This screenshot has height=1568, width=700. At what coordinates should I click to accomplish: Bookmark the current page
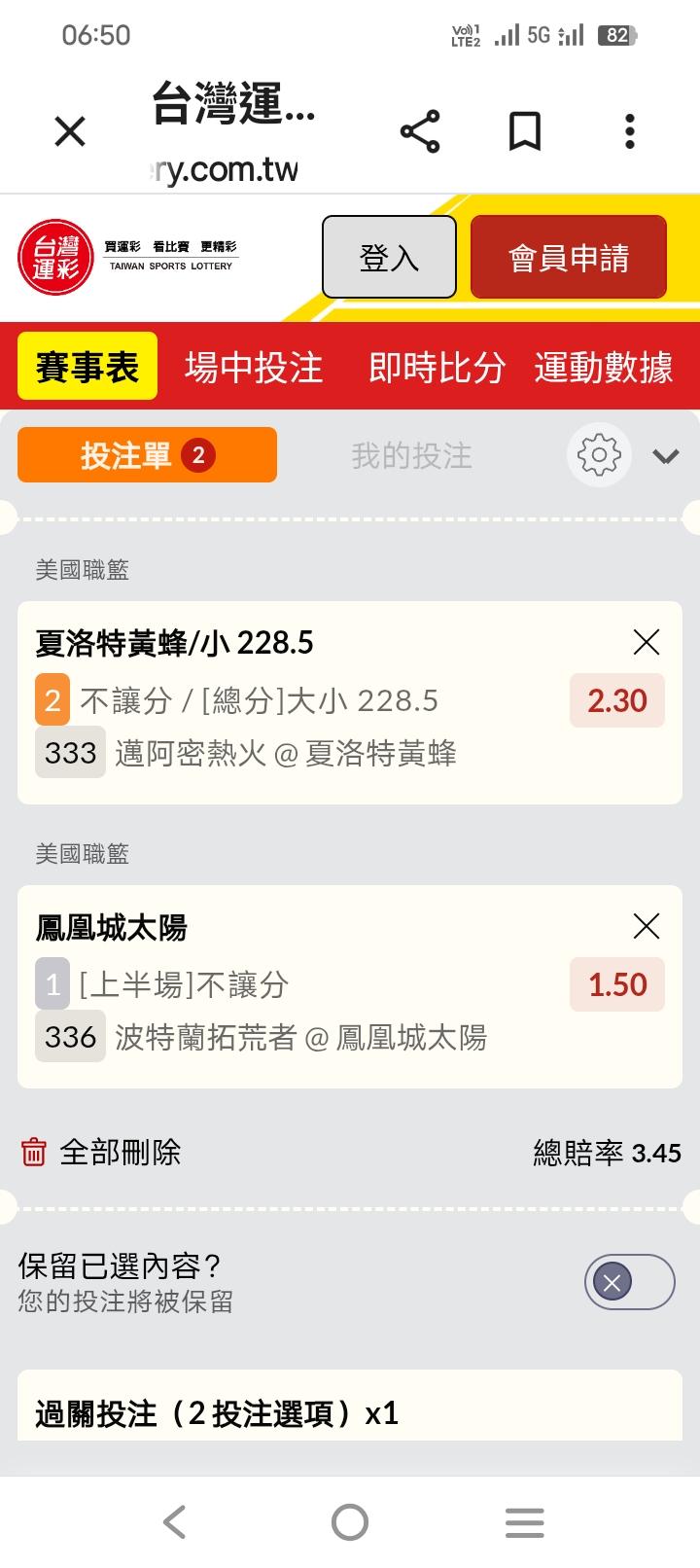tap(525, 131)
